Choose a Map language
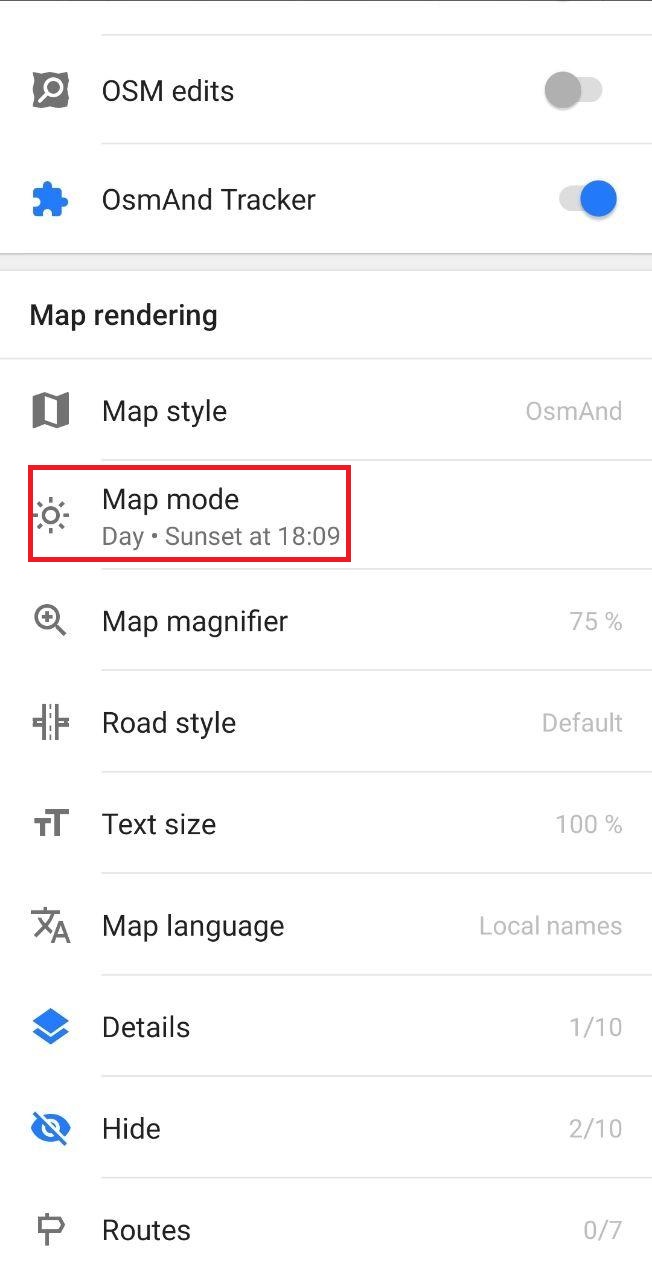This screenshot has height=1280, width=652. [x=326, y=926]
